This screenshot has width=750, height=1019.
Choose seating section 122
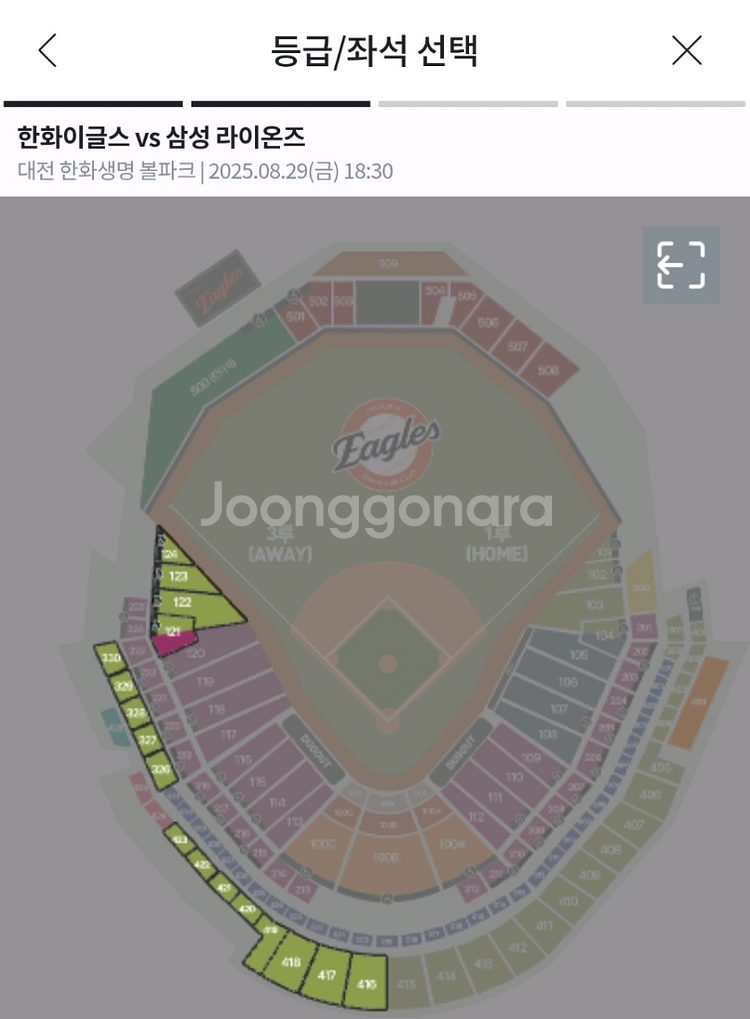(190, 603)
